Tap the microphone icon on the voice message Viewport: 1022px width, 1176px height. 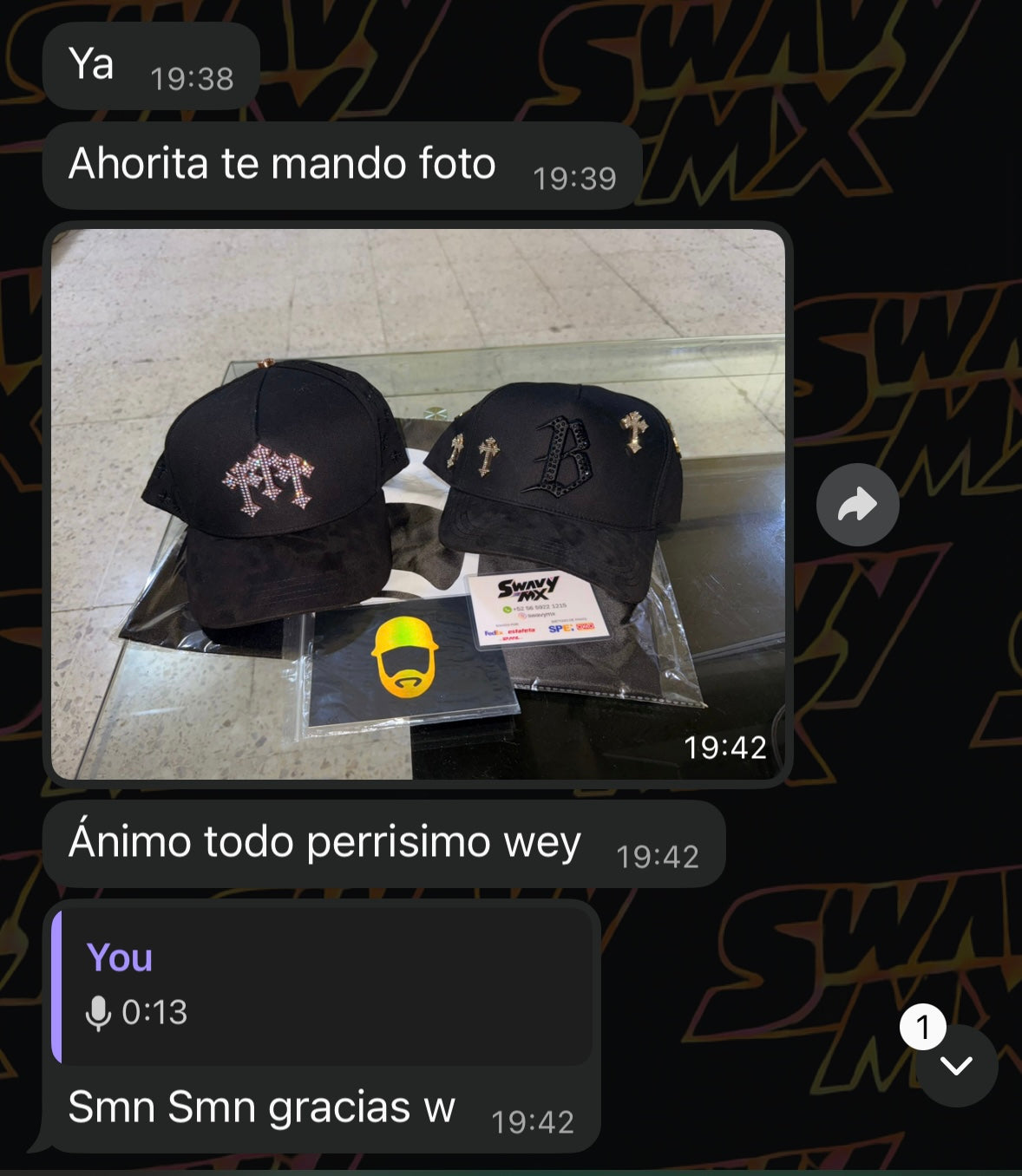(98, 1011)
